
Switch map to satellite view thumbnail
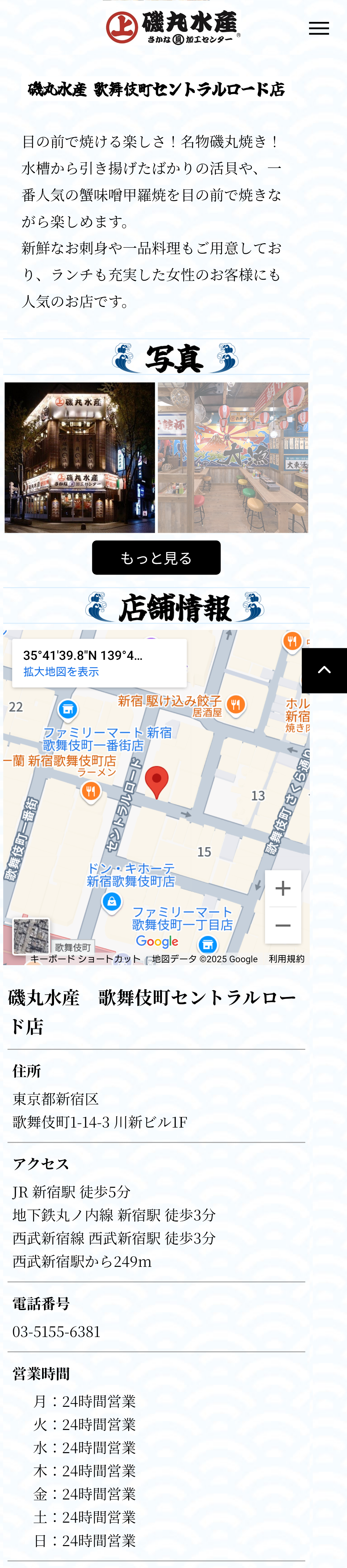pyautogui.click(x=31, y=936)
